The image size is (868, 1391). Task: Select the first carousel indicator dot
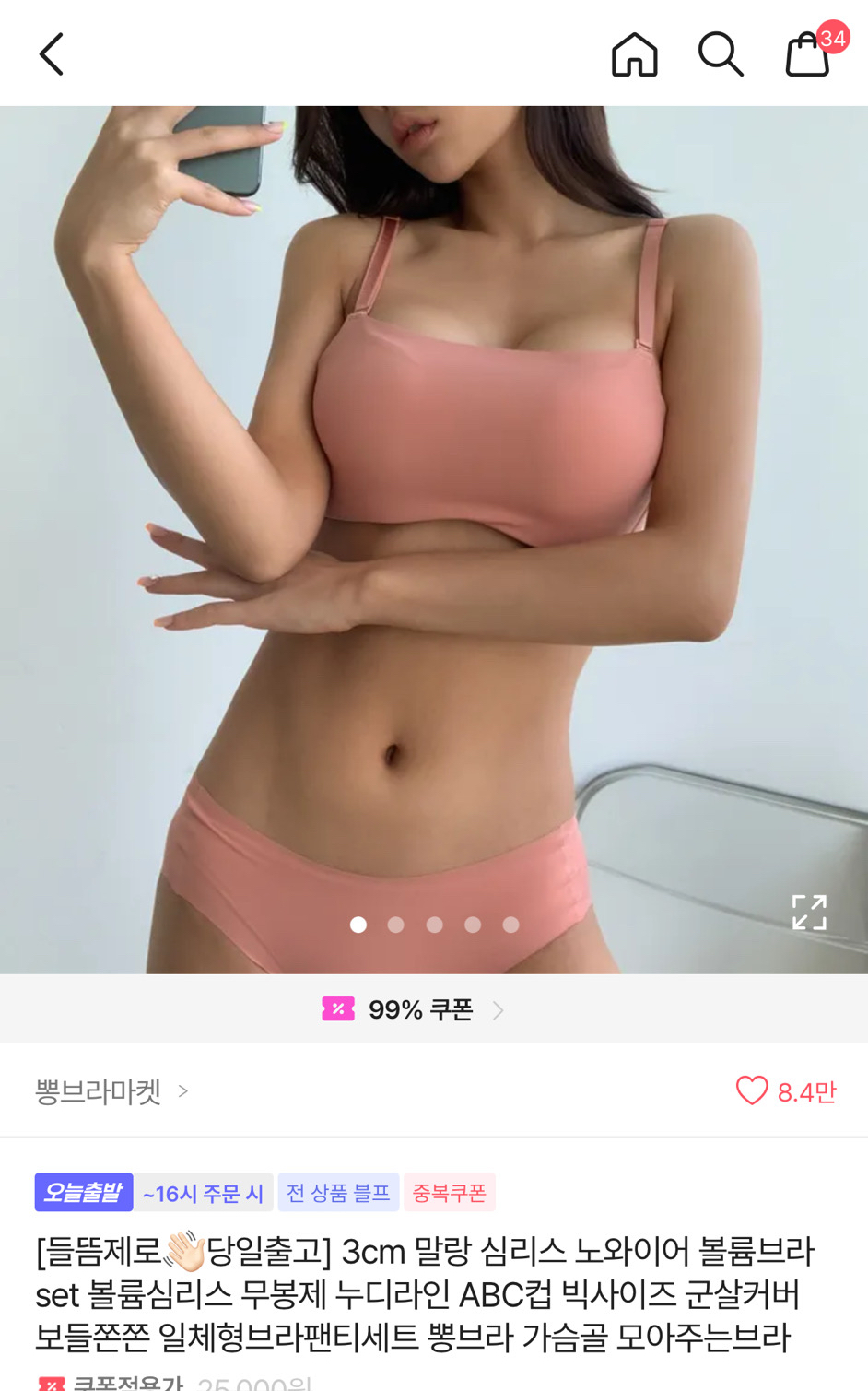tap(358, 924)
